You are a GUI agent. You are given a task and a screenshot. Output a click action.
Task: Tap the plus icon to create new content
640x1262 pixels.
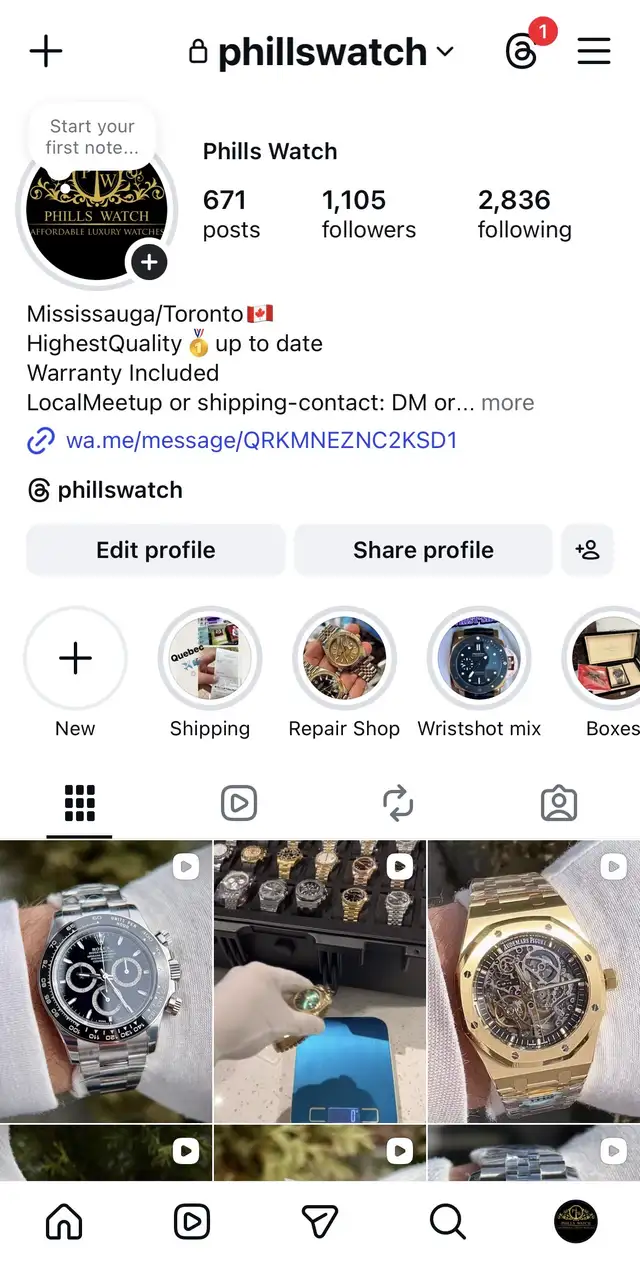pos(46,51)
